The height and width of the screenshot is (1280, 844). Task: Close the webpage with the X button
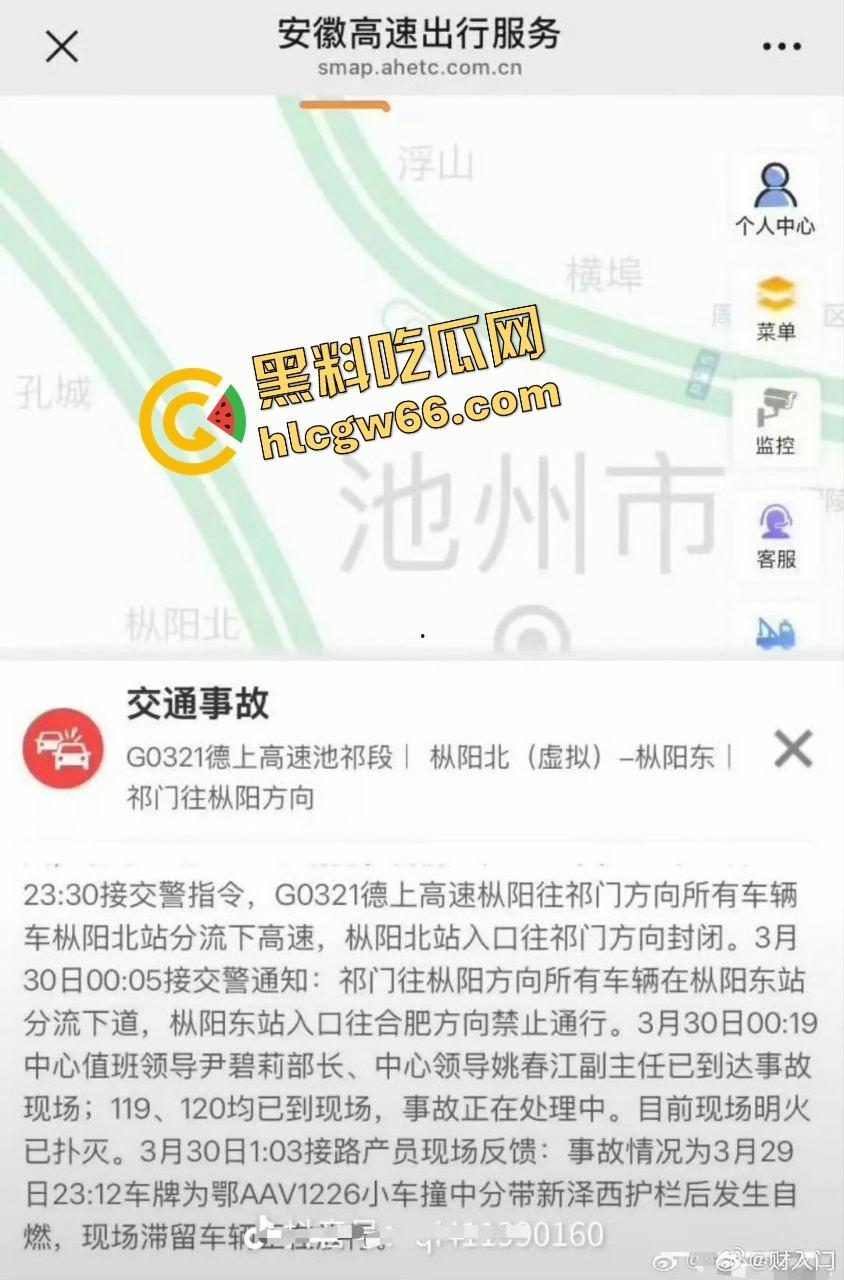tap(62, 45)
